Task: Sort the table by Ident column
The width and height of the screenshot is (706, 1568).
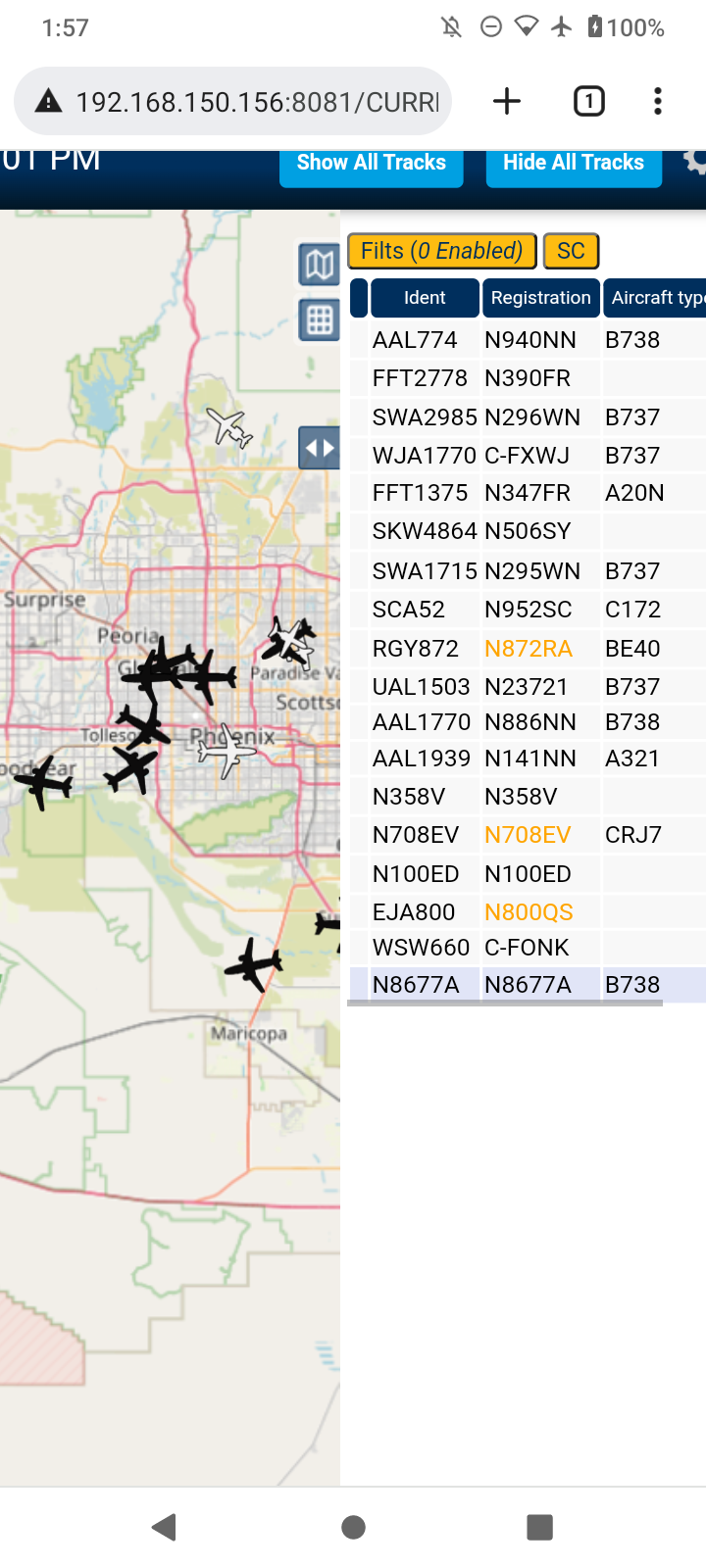Action: (425, 298)
